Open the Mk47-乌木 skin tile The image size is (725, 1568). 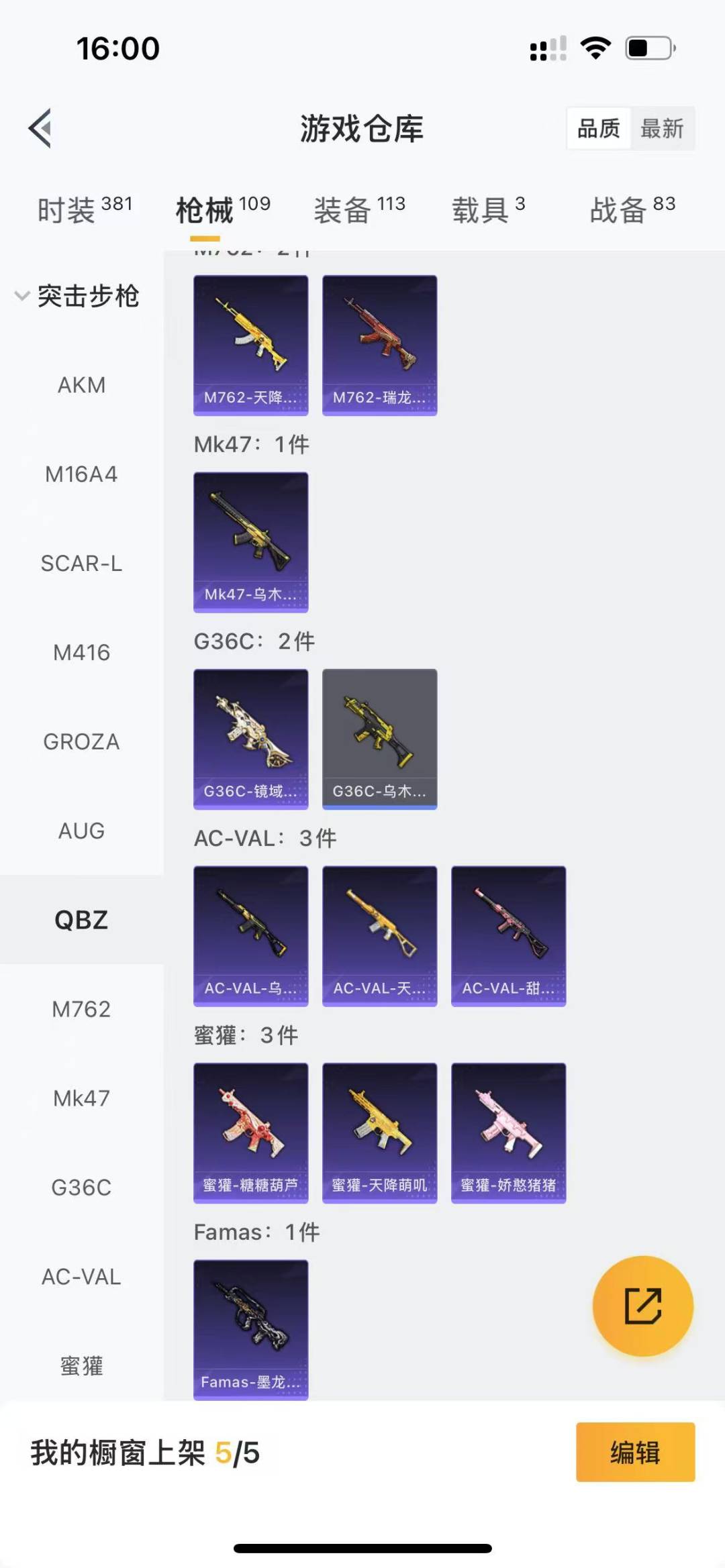coord(250,542)
